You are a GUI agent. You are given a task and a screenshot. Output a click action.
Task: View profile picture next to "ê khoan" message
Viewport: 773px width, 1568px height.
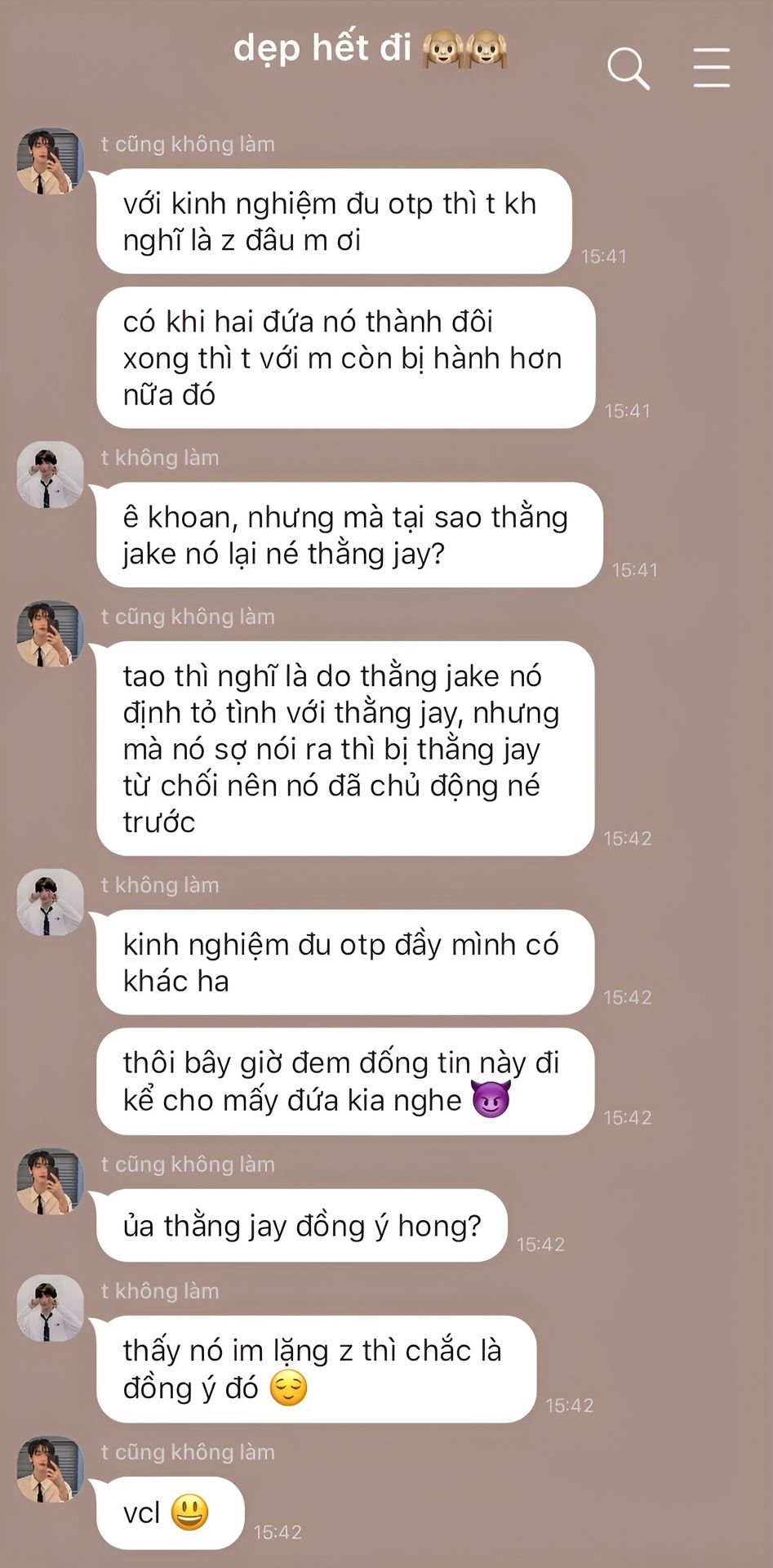pyautogui.click(x=51, y=474)
